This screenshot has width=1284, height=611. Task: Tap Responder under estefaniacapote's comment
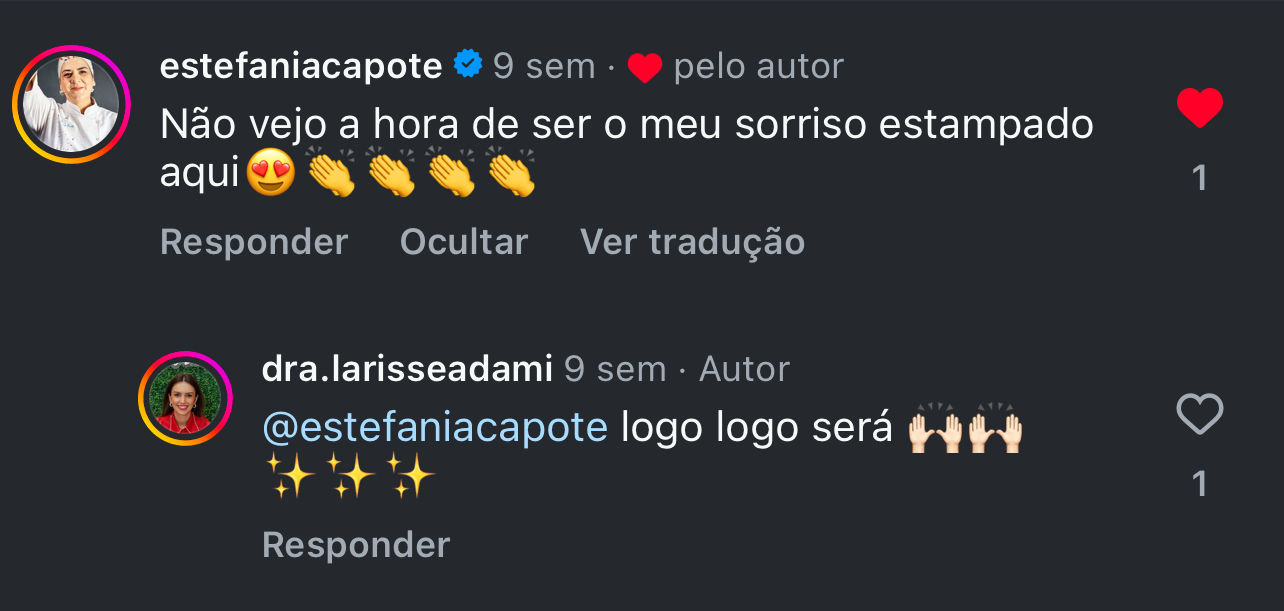[254, 242]
